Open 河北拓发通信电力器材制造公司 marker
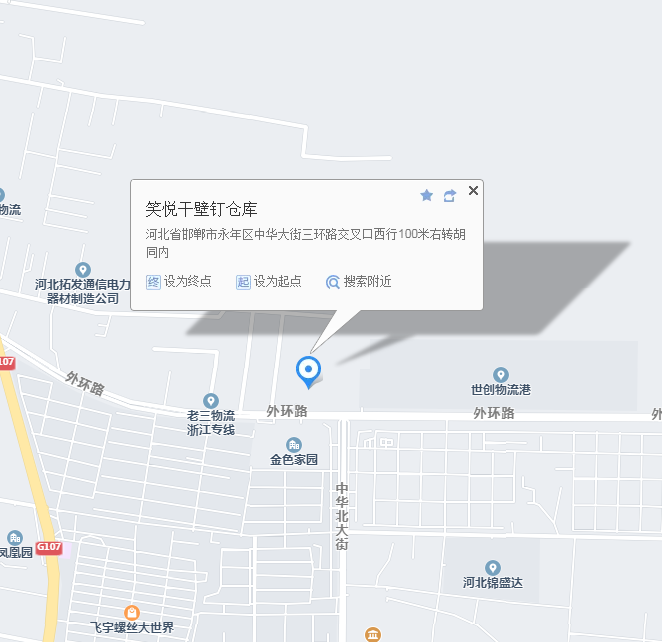Image resolution: width=662 pixels, height=642 pixels. [x=83, y=270]
